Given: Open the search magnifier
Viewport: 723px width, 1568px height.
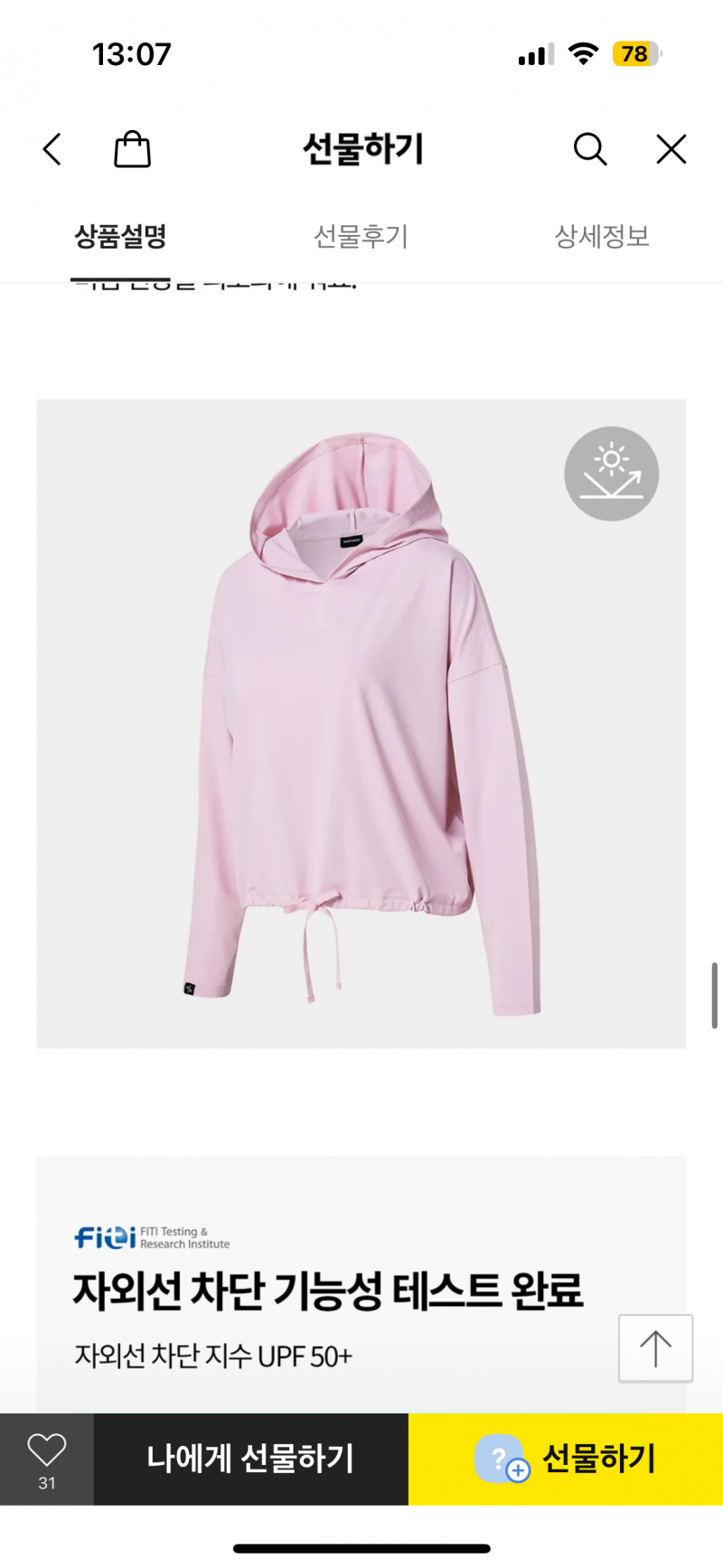Looking at the screenshot, I should (x=590, y=149).
